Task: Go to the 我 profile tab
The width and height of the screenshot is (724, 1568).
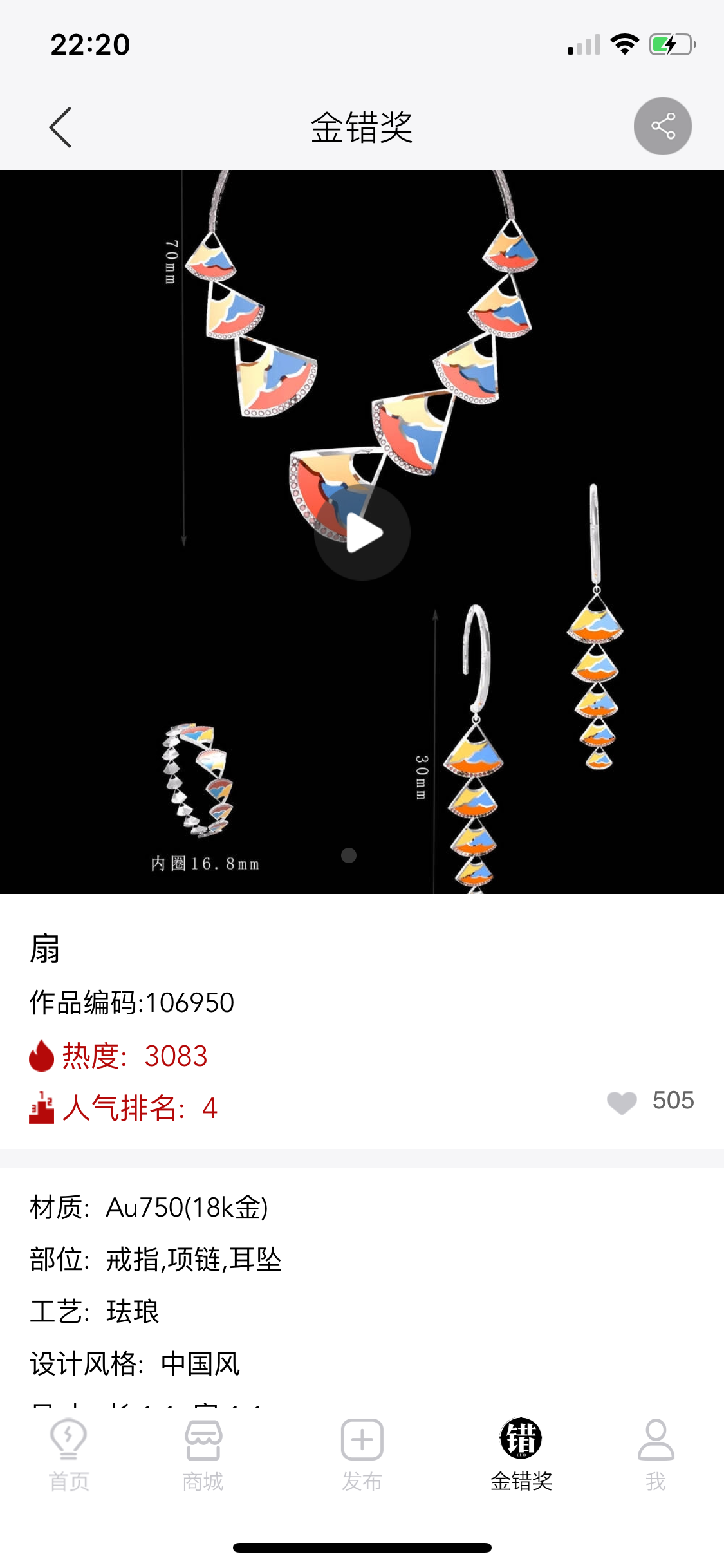Action: (x=656, y=1455)
